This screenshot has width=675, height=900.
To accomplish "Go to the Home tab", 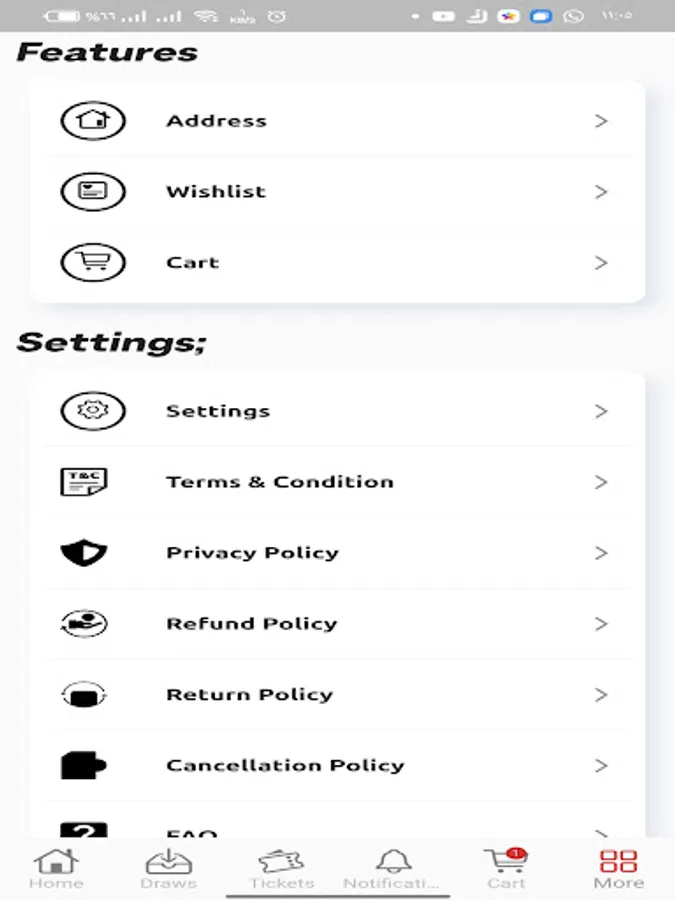I will pos(56,868).
